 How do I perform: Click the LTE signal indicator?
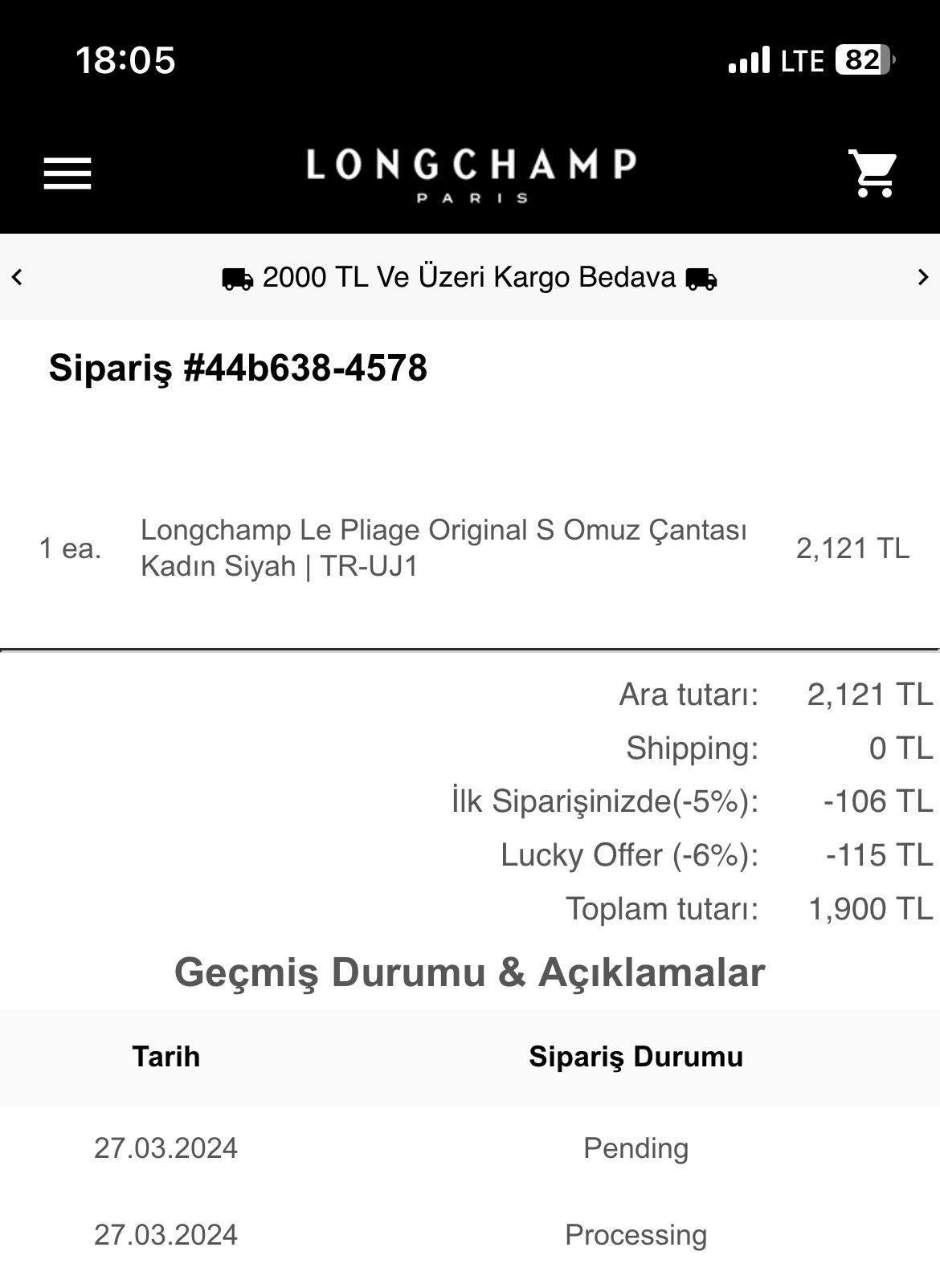(803, 59)
